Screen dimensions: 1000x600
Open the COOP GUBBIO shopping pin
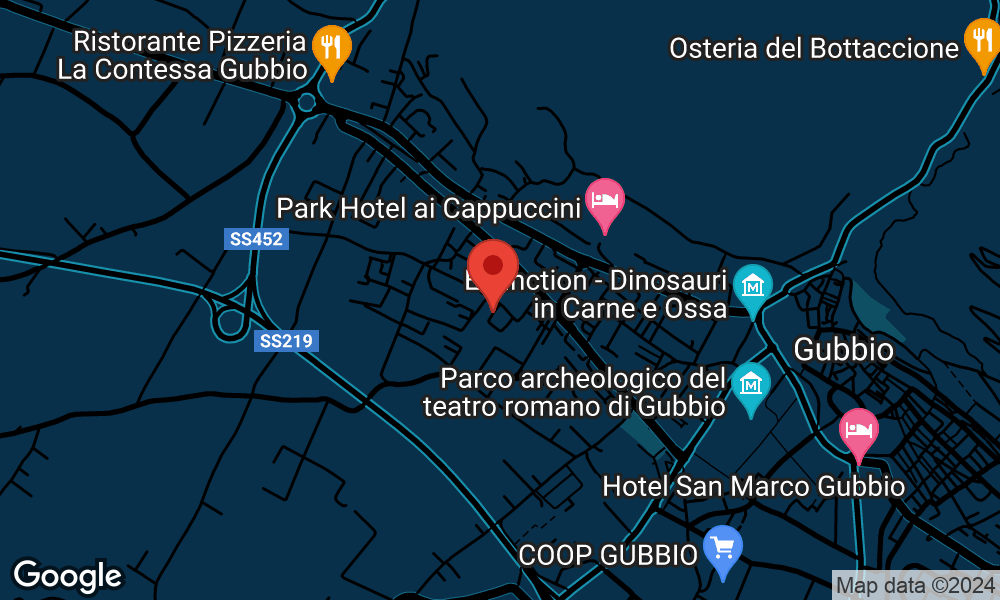(x=722, y=549)
